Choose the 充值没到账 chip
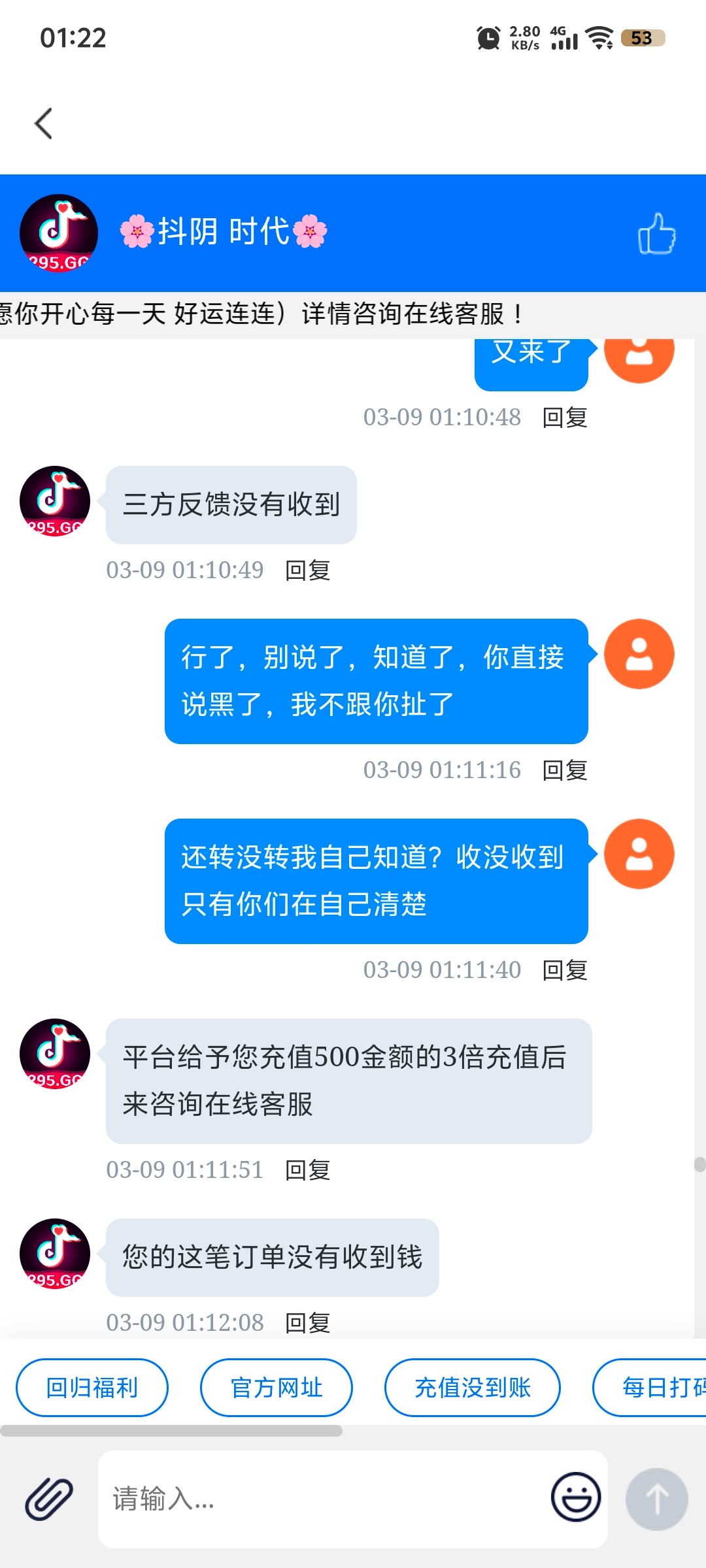Screen dimensions: 706x1568 tap(472, 1388)
